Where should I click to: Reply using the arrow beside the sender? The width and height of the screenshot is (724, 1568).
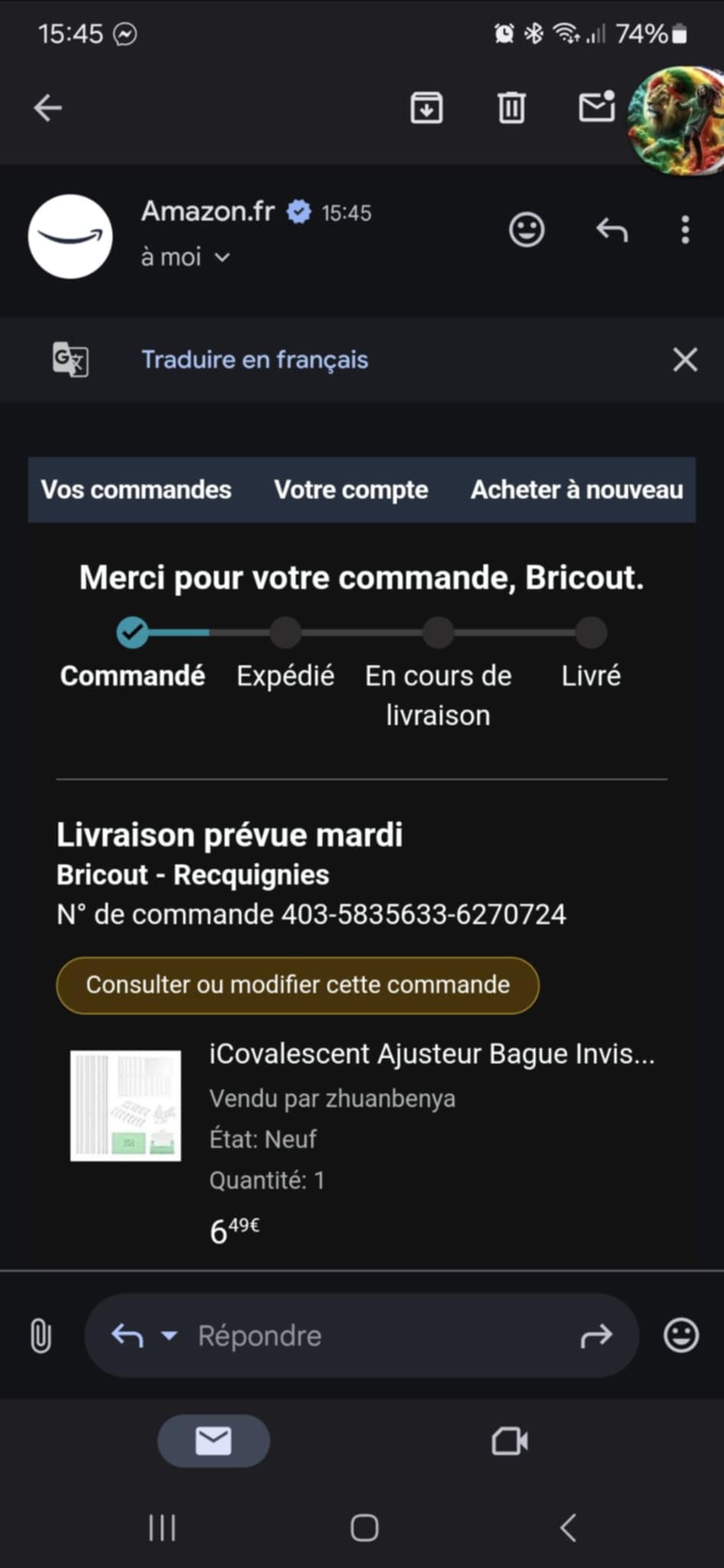point(611,230)
